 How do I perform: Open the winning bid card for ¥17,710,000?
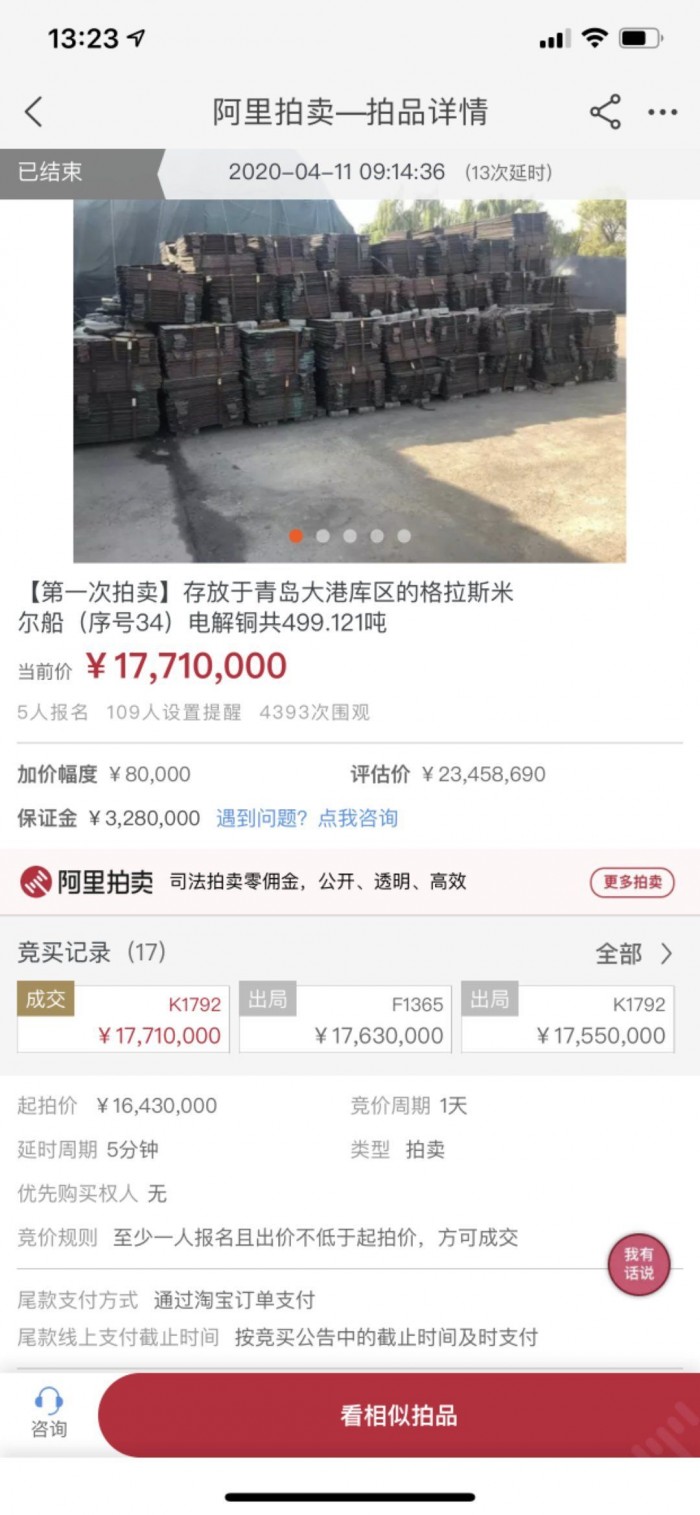(123, 1020)
